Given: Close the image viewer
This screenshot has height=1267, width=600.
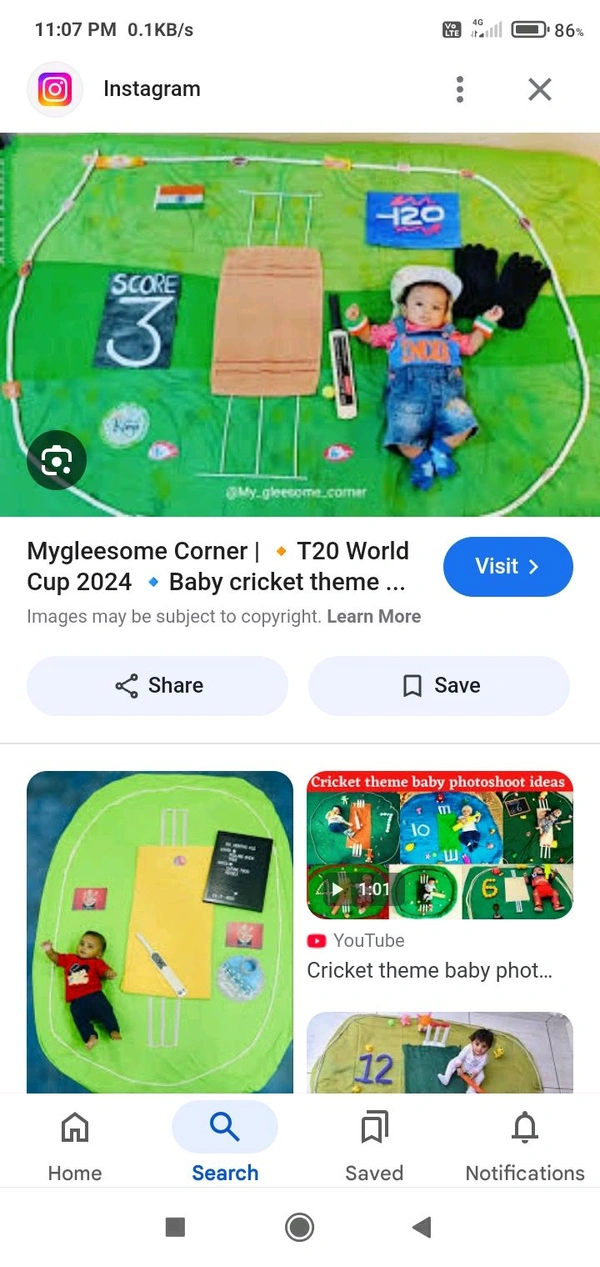Looking at the screenshot, I should pos(540,89).
